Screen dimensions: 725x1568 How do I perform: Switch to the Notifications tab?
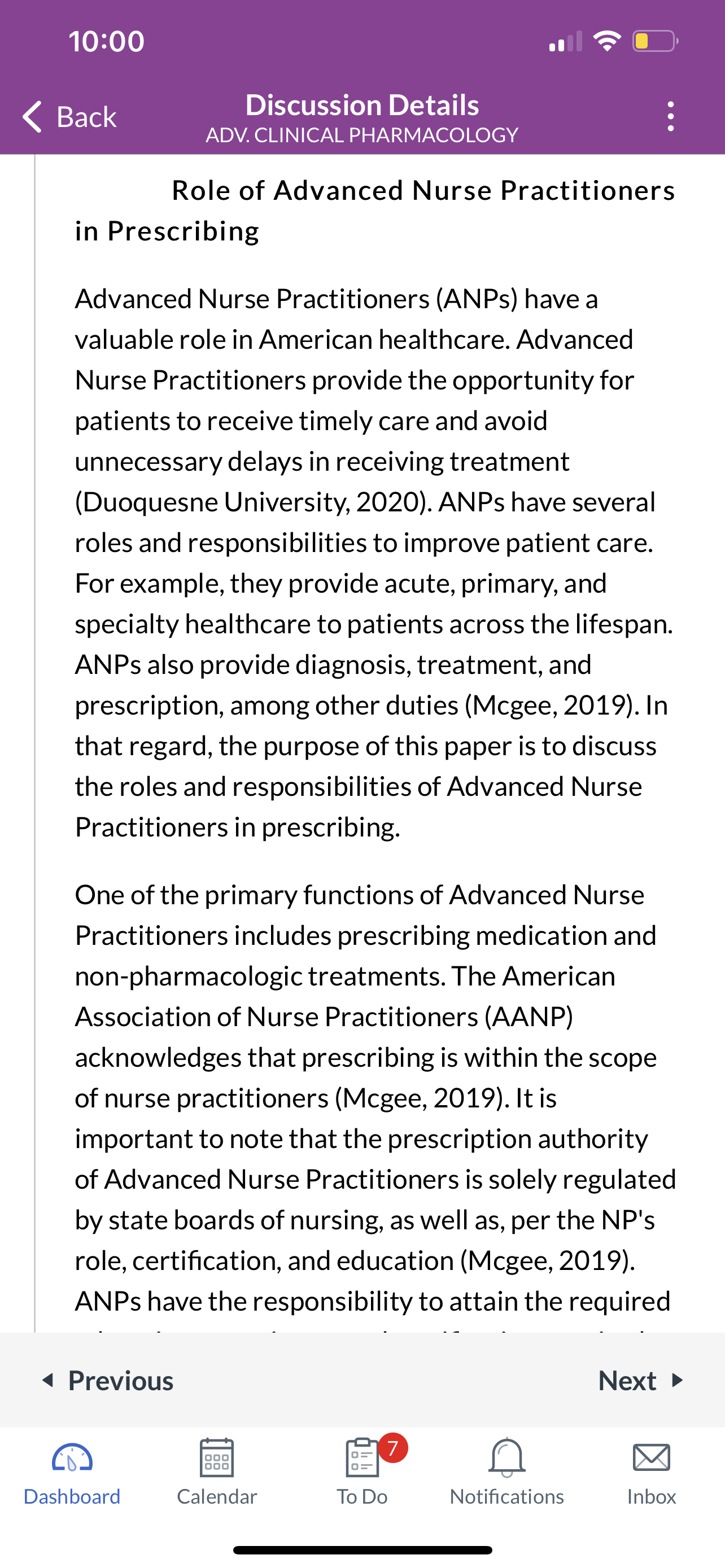(506, 1473)
